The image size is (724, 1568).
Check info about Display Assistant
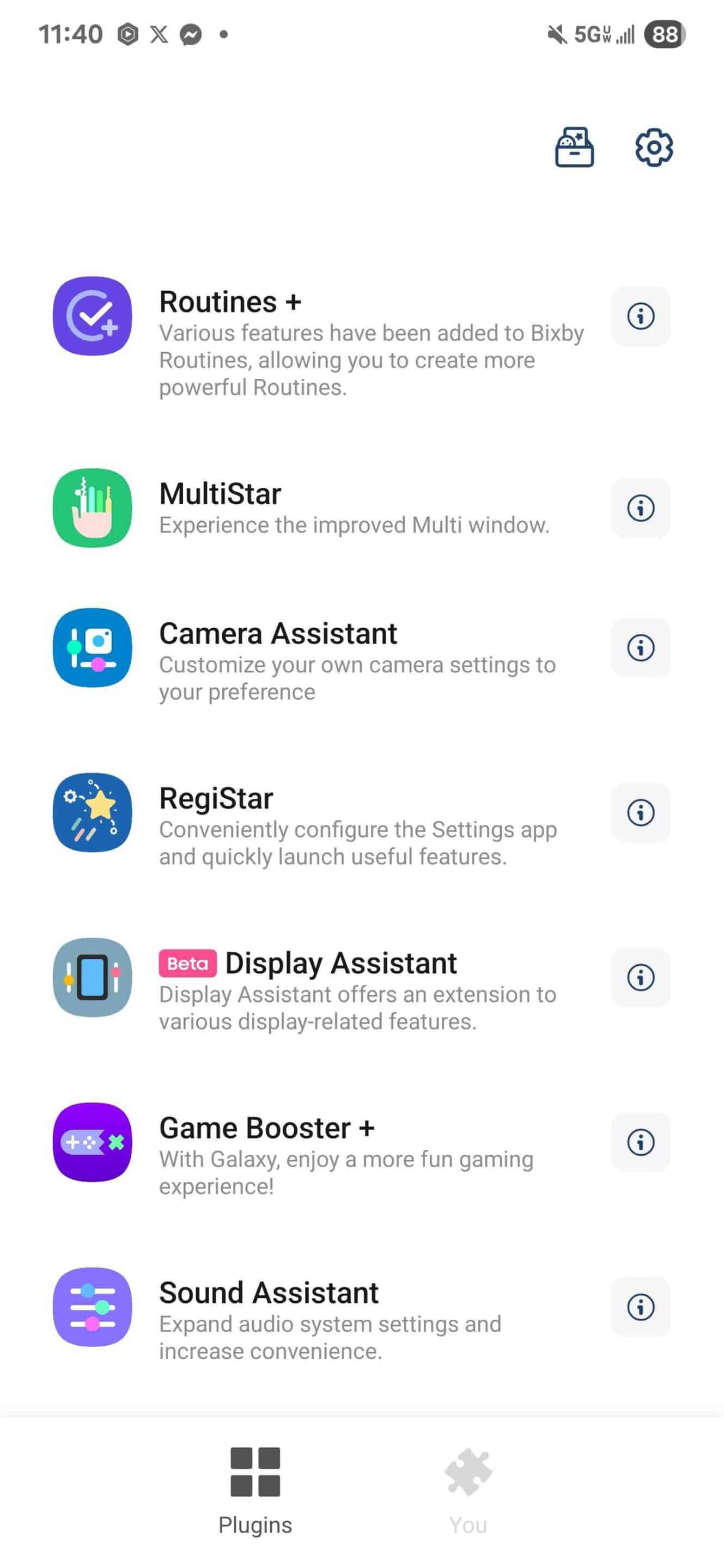[641, 978]
